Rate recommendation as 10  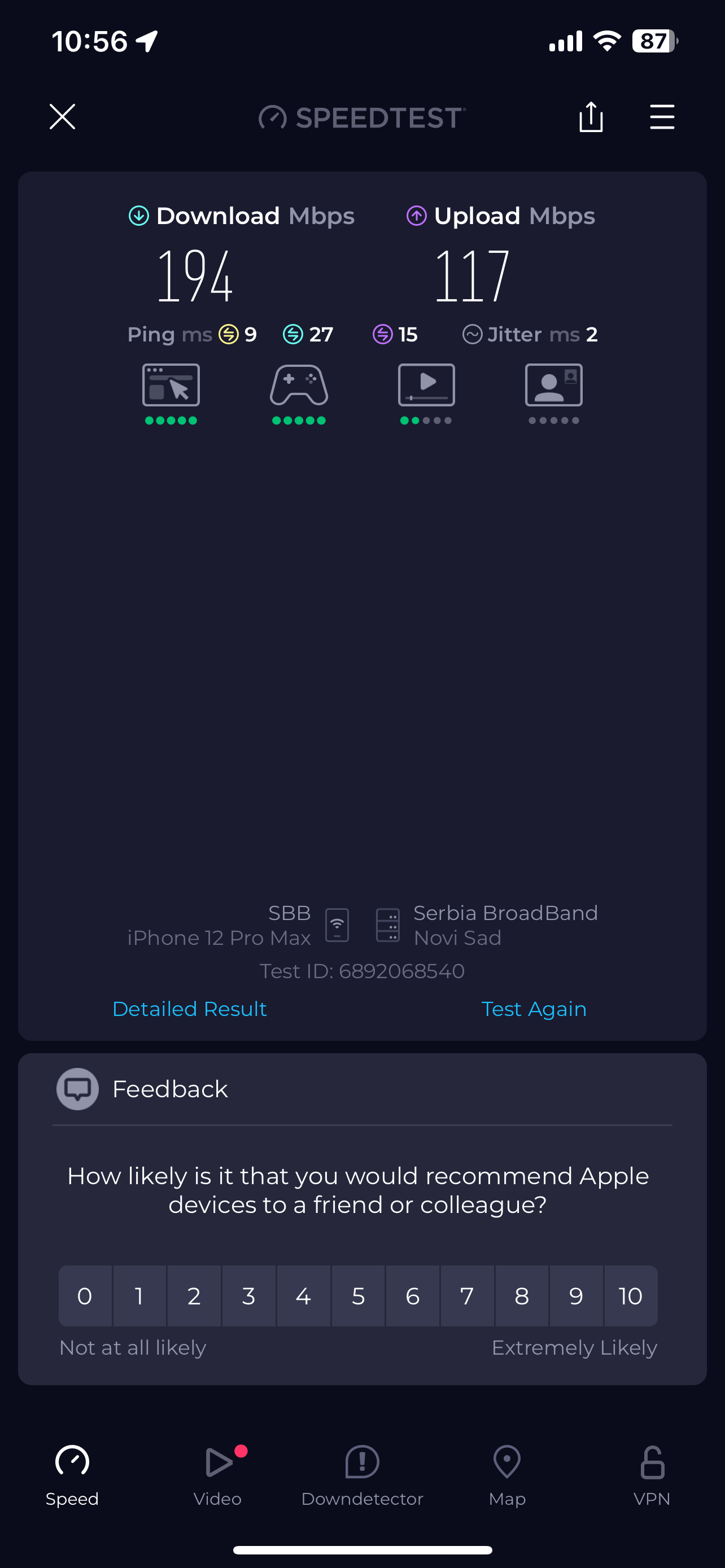(630, 1296)
